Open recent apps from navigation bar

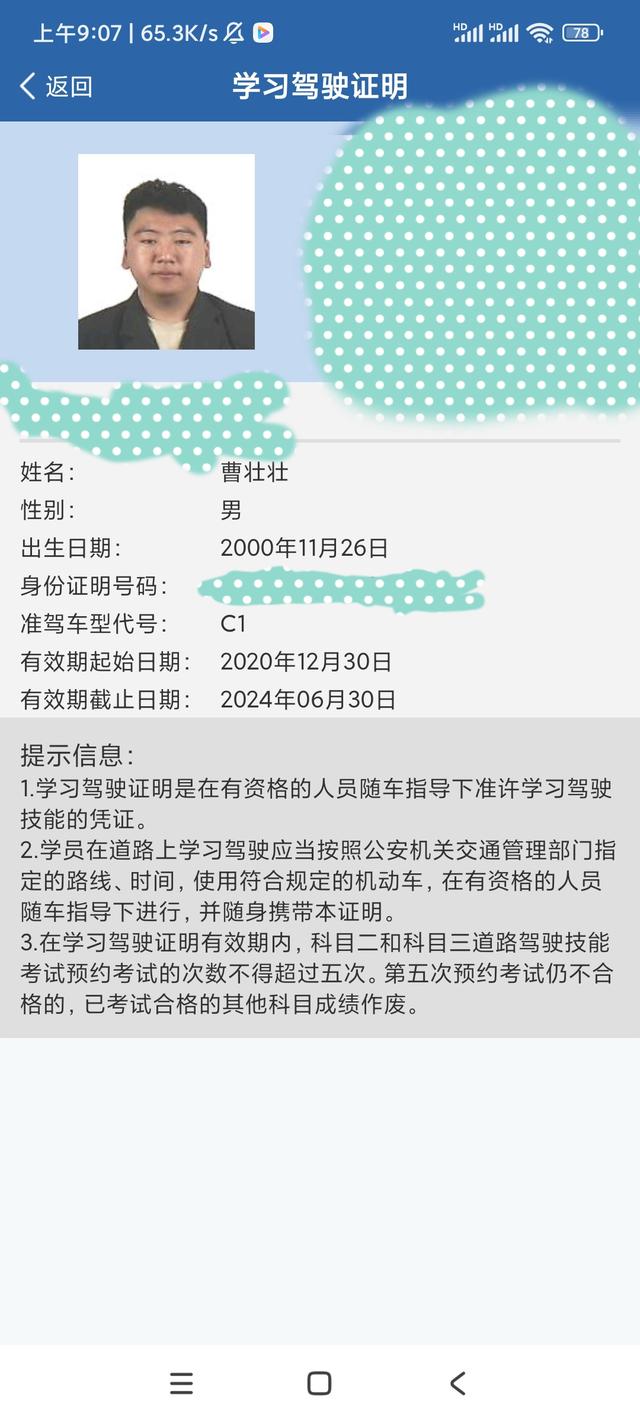click(x=181, y=1383)
